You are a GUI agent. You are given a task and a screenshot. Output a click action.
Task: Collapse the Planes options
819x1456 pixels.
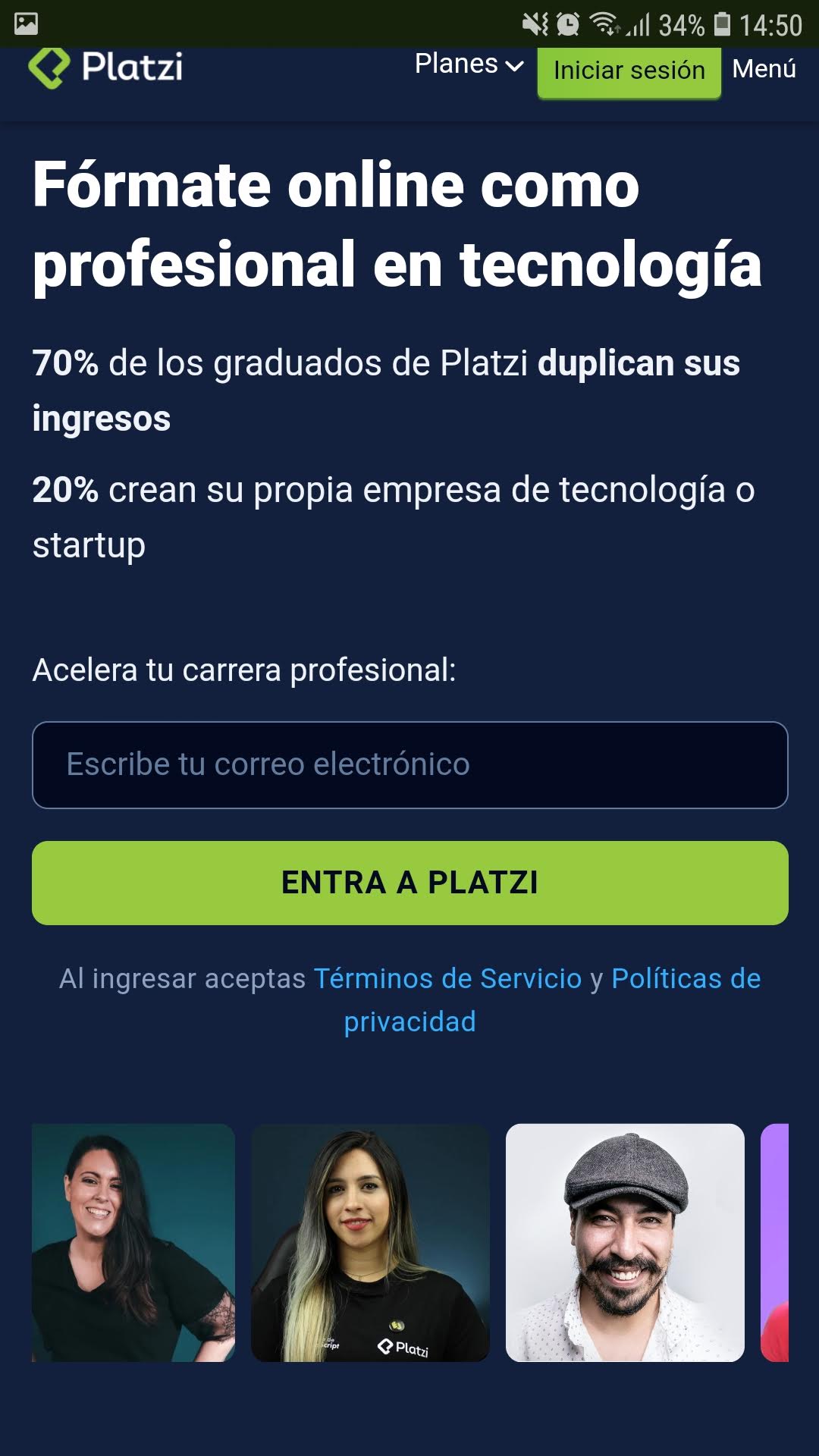click(x=467, y=67)
